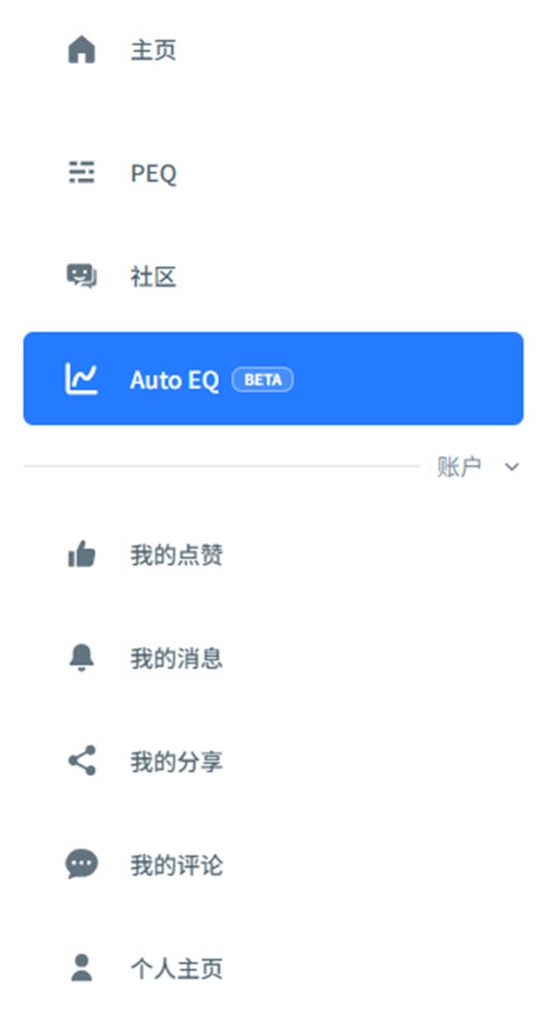This screenshot has width=547, height=1024.
Task: Collapse the 账户 section chevron
Action: [x=512, y=467]
